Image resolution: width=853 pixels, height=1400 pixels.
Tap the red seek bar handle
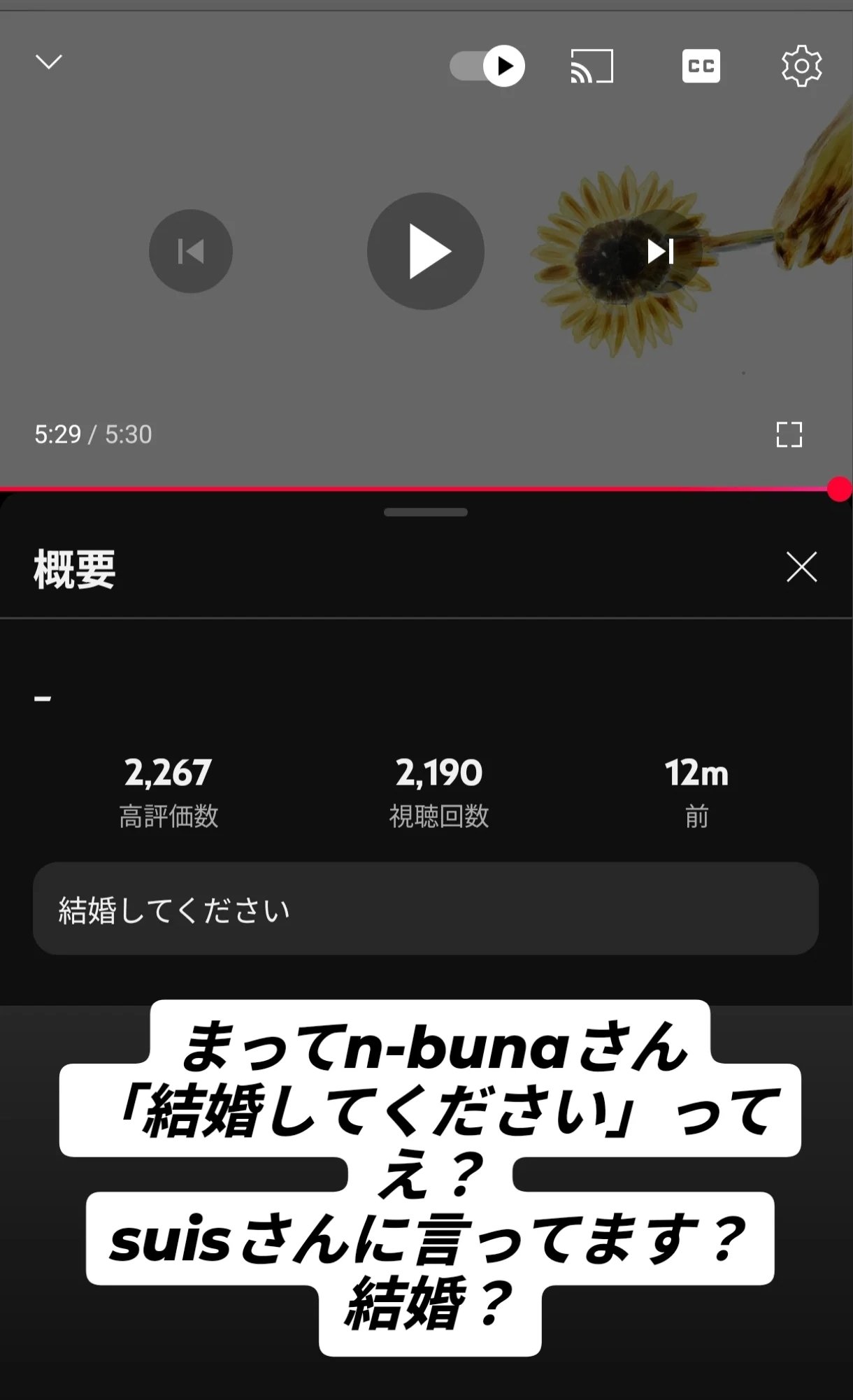point(838,489)
